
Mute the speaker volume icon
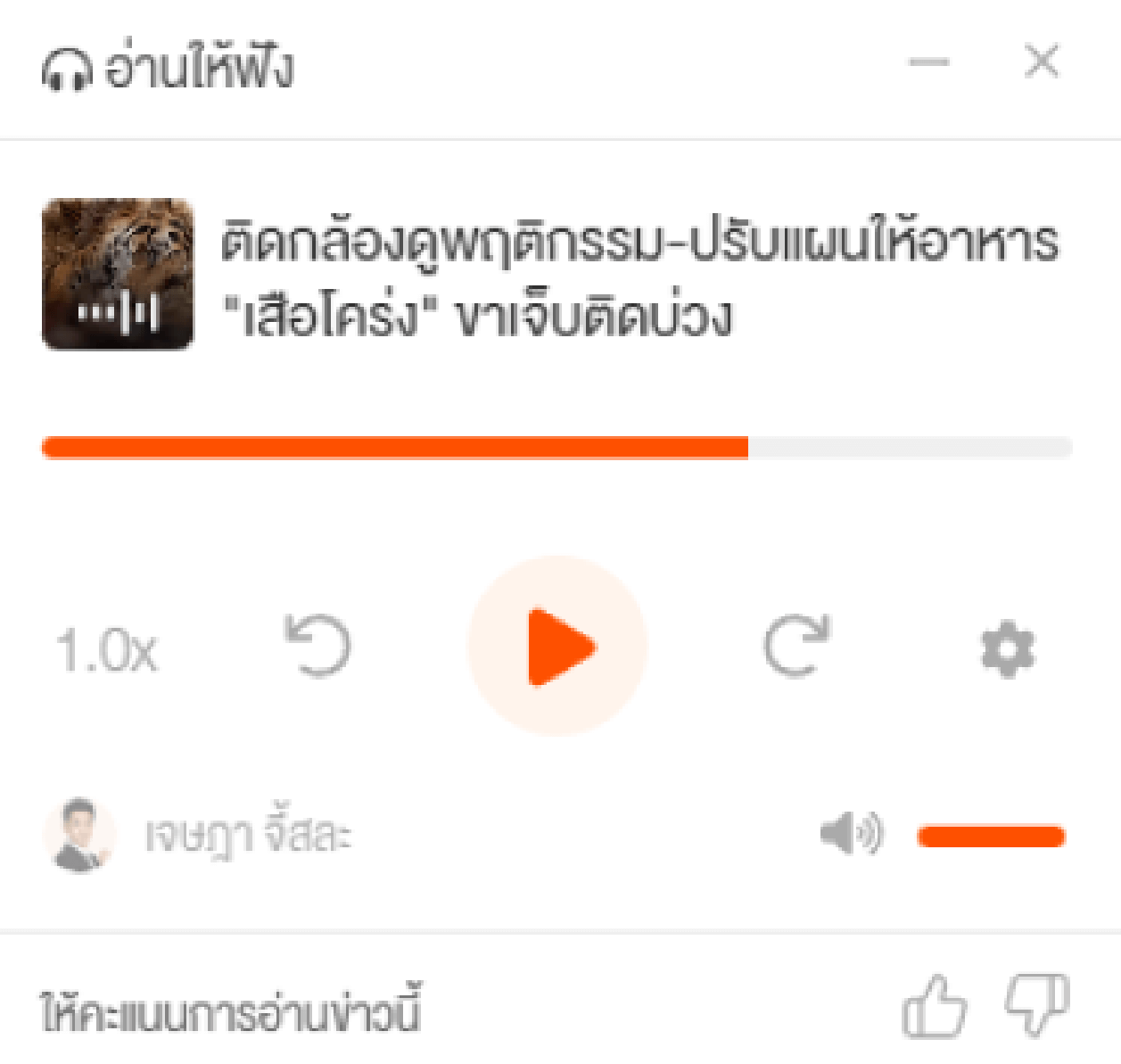click(850, 834)
